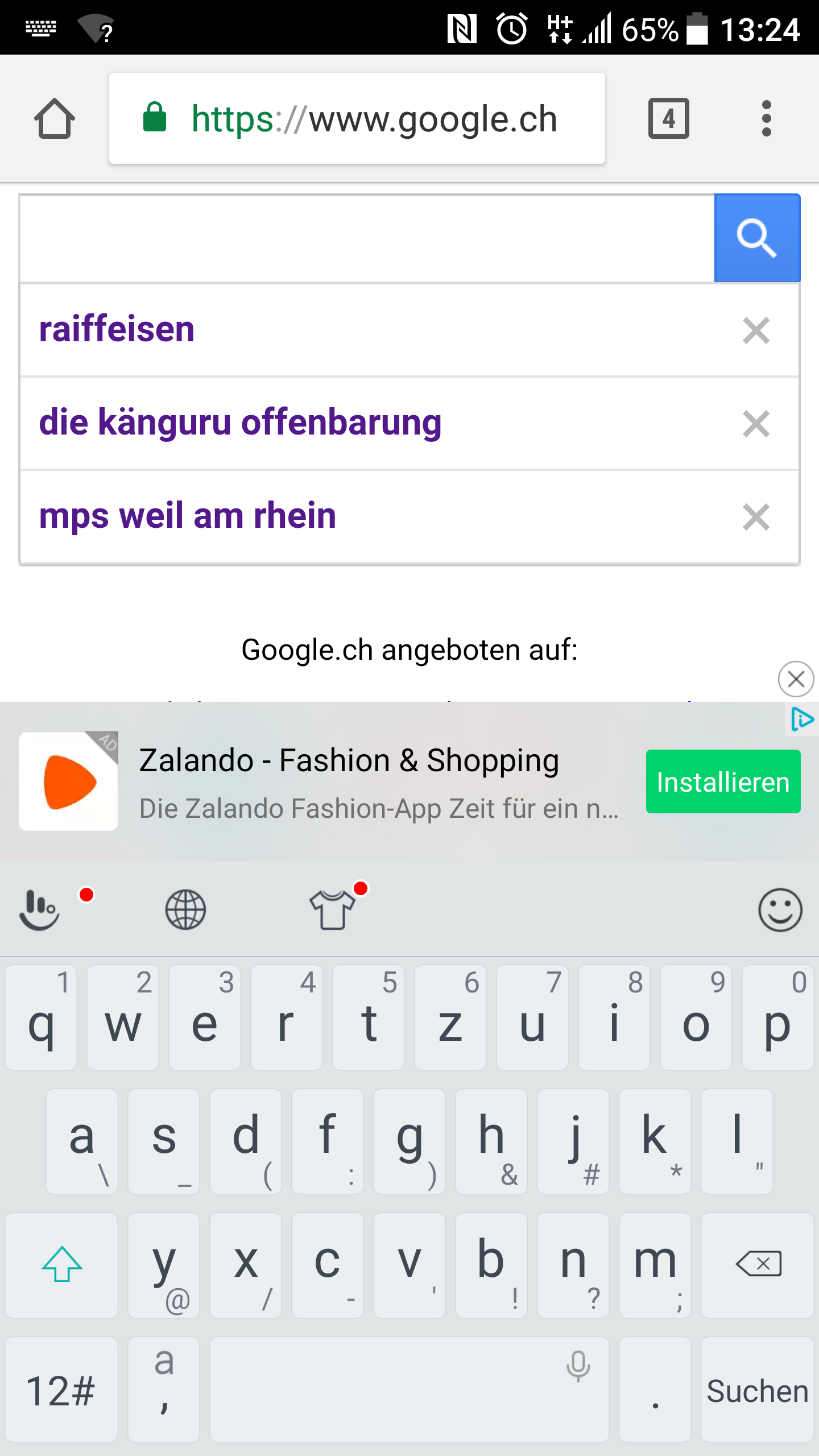The width and height of the screenshot is (819, 1456).
Task: Open the keyboard themes shirt icon
Action: click(x=332, y=909)
